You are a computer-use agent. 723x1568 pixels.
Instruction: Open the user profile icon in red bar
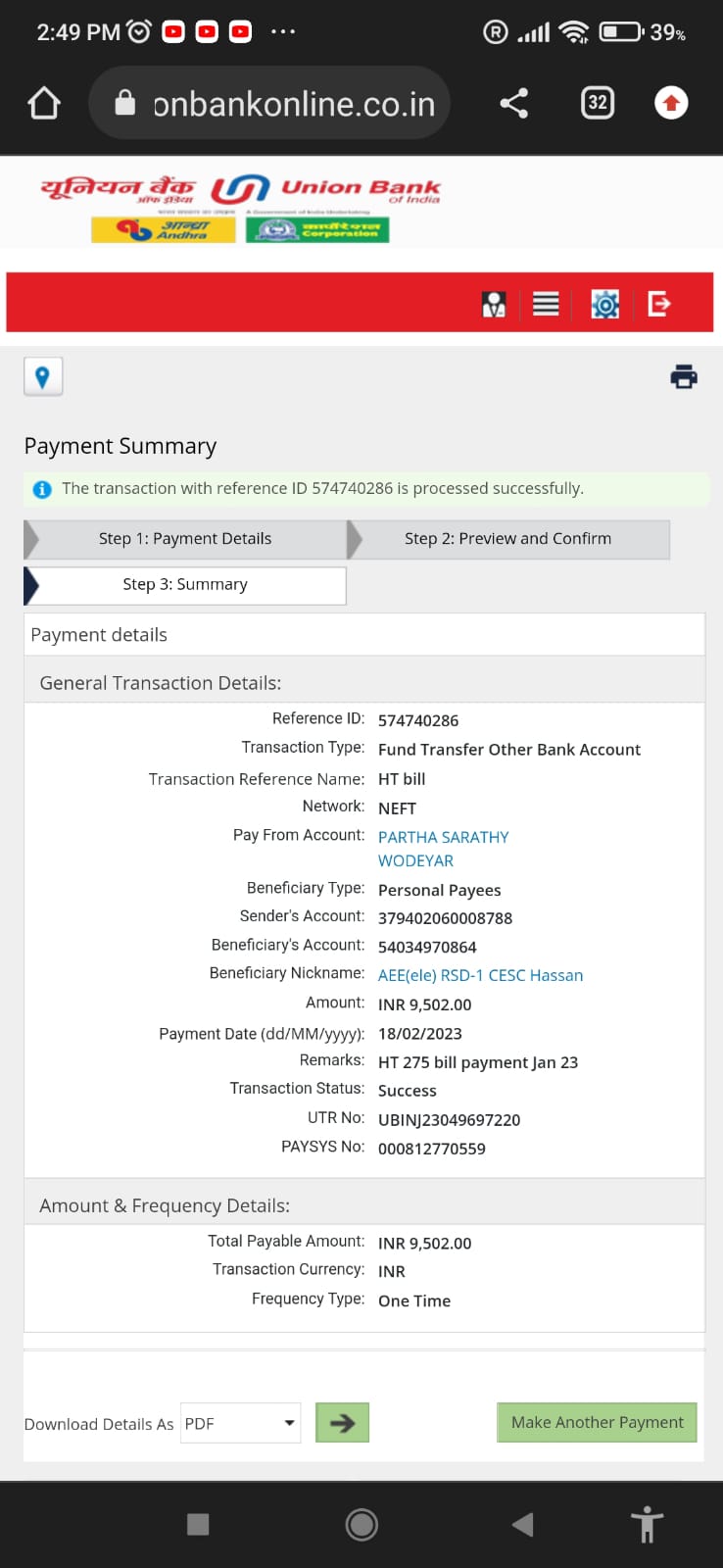point(495,305)
